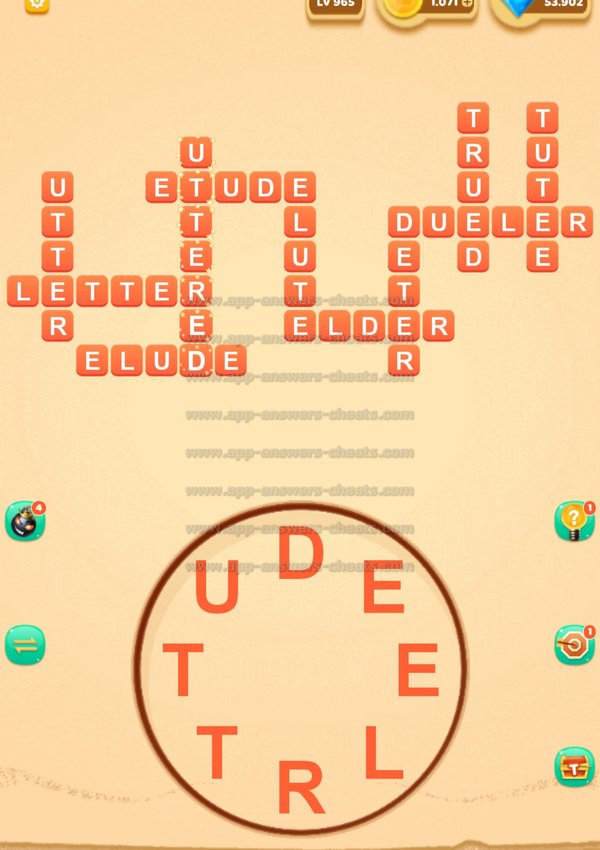This screenshot has height=850, width=600.
Task: Select letter L in the wheel
Action: pos(382,751)
